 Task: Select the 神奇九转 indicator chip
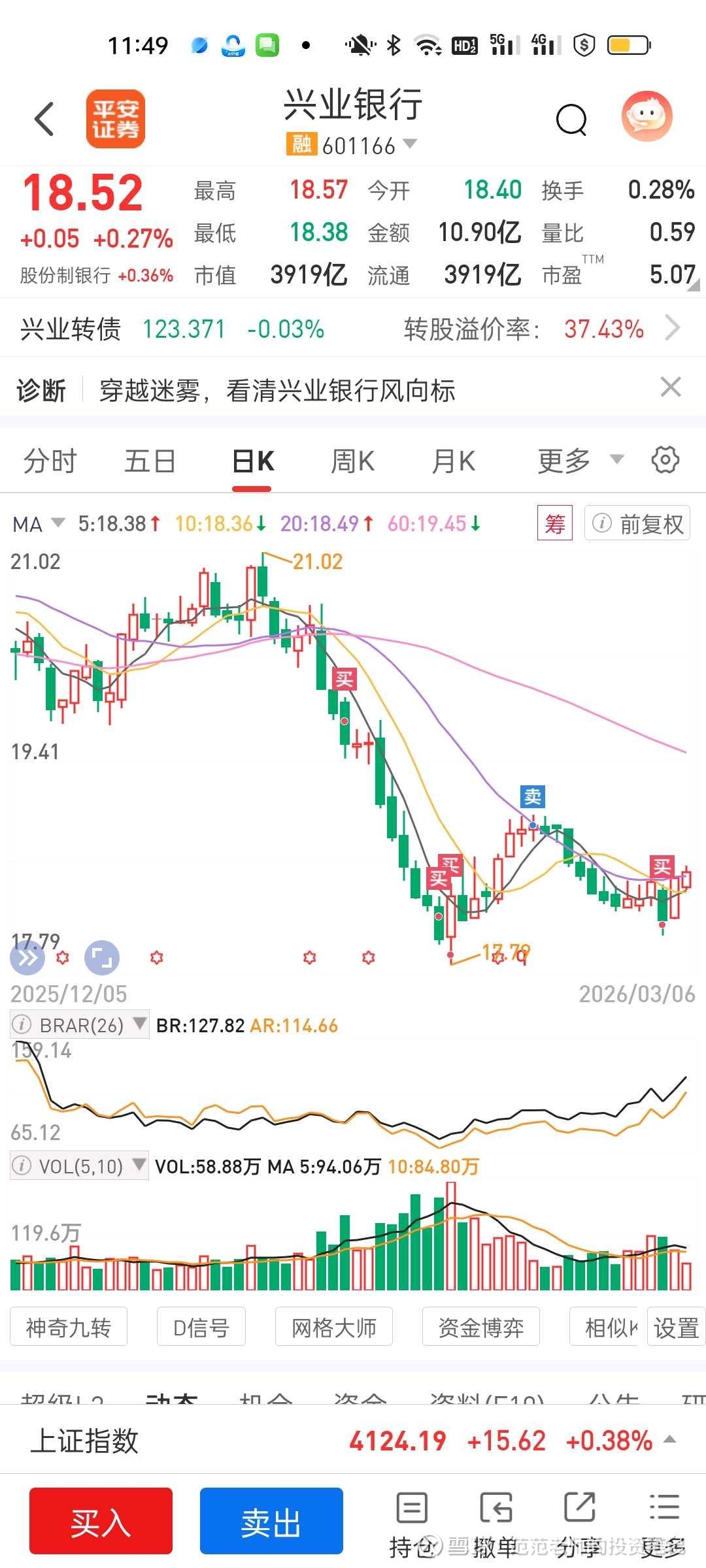point(69,1328)
